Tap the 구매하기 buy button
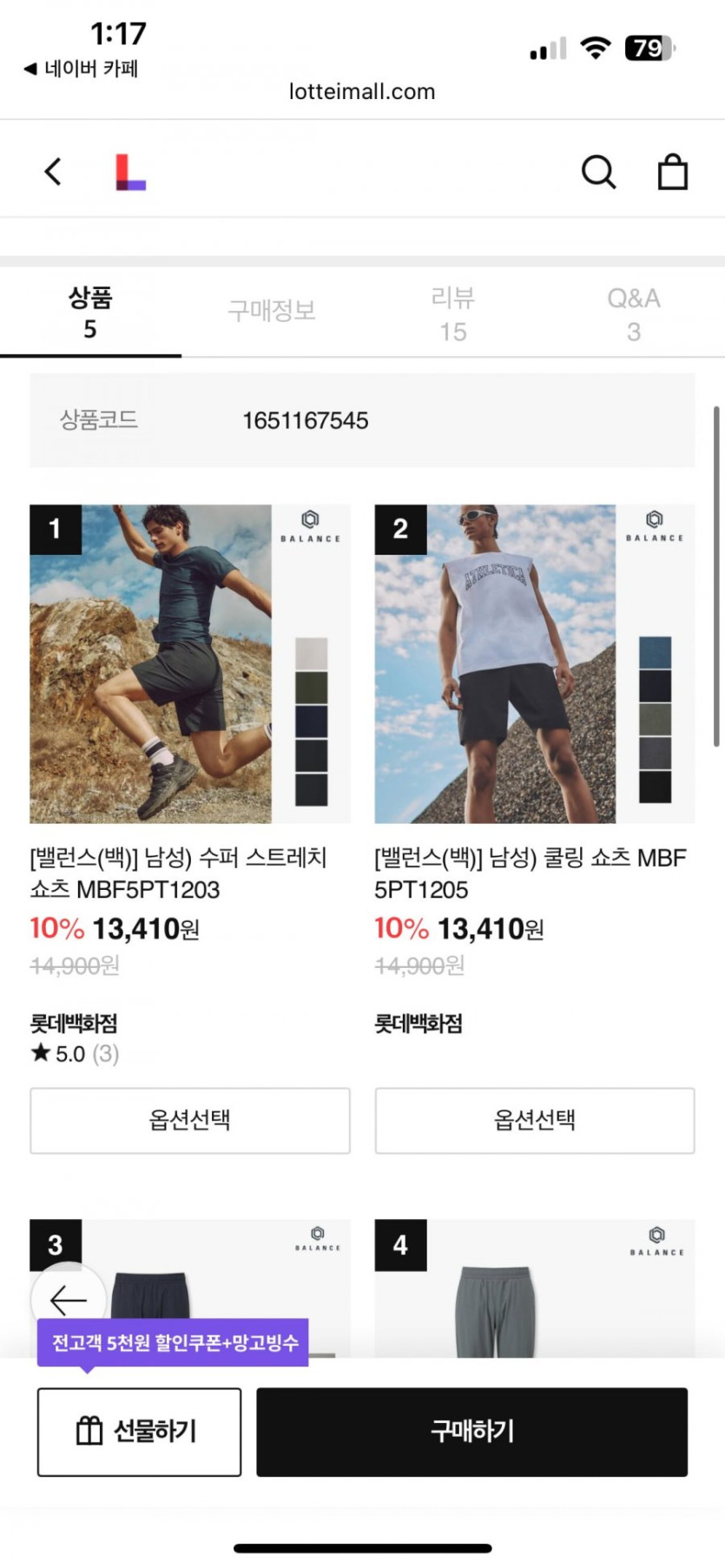Screen dimensions: 725x1568 tap(471, 1431)
